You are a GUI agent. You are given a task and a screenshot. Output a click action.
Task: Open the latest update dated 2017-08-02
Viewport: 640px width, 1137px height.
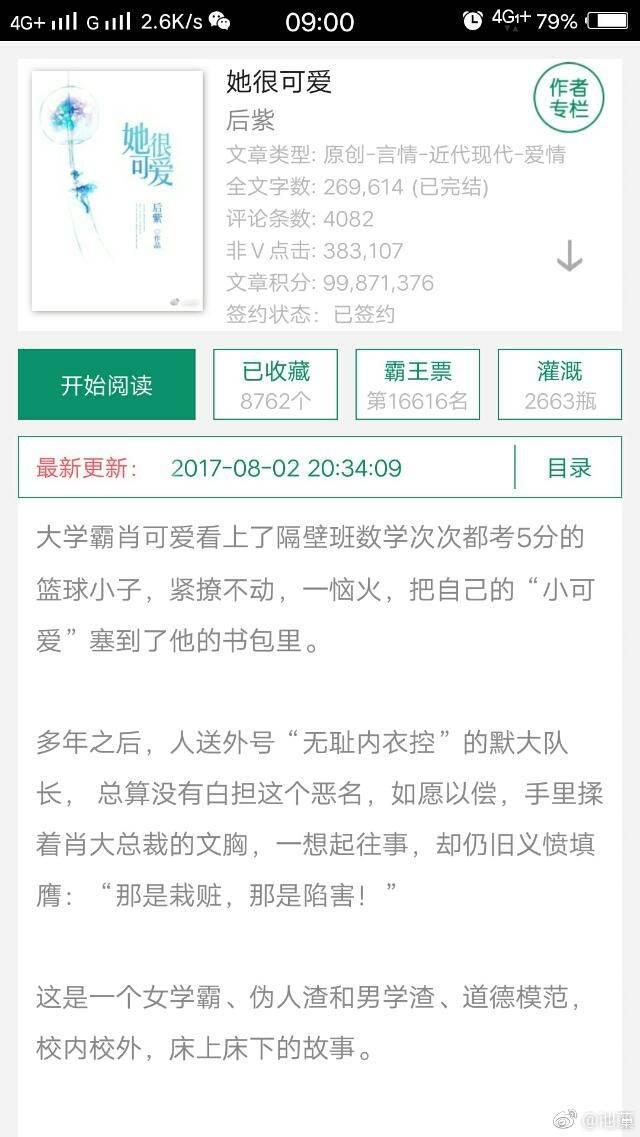pos(285,468)
